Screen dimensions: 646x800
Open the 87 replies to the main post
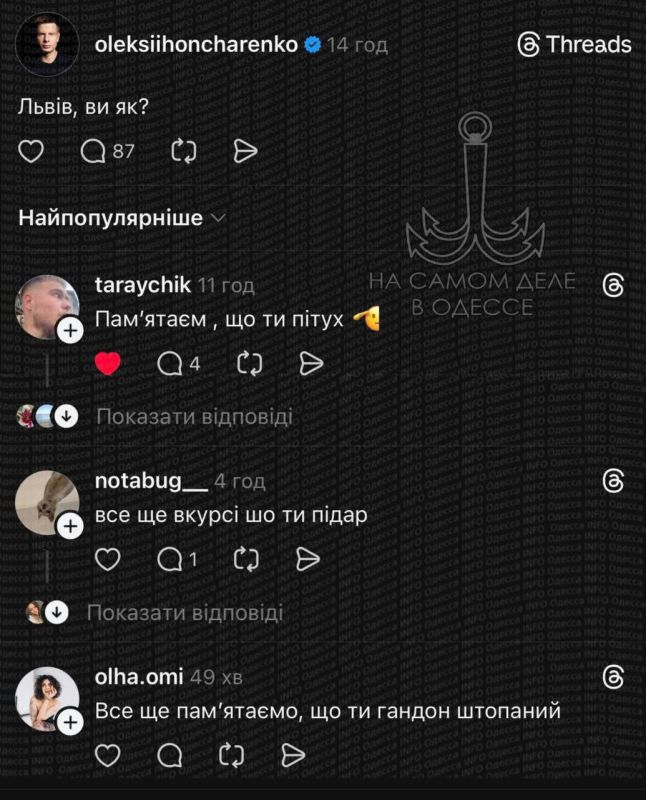[x=107, y=151]
